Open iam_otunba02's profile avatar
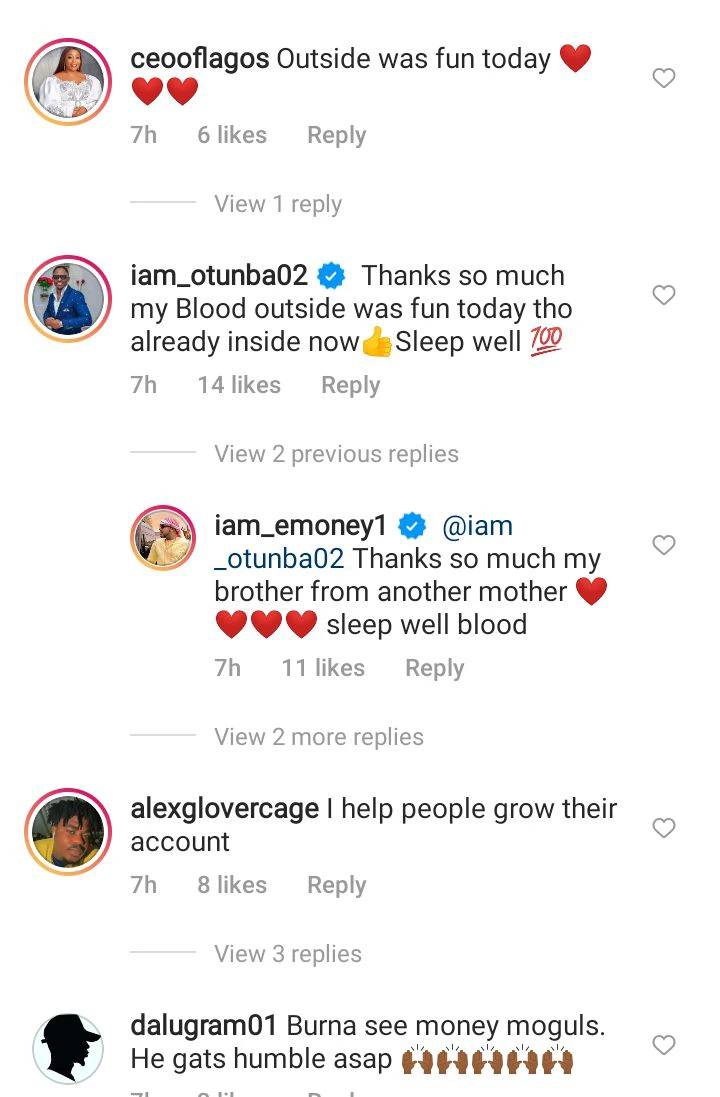 [x=68, y=299]
